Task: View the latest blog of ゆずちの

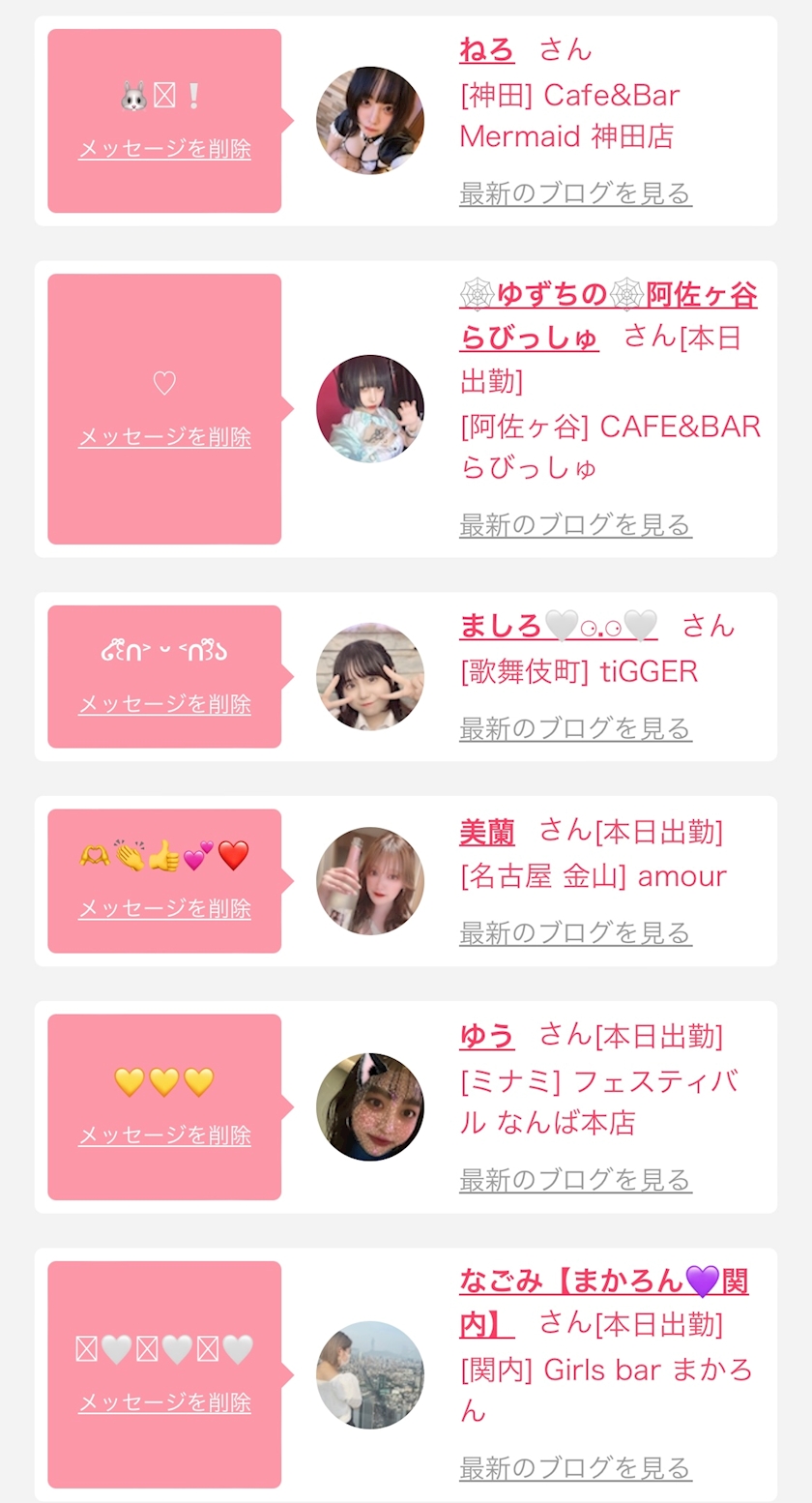Action: (575, 525)
